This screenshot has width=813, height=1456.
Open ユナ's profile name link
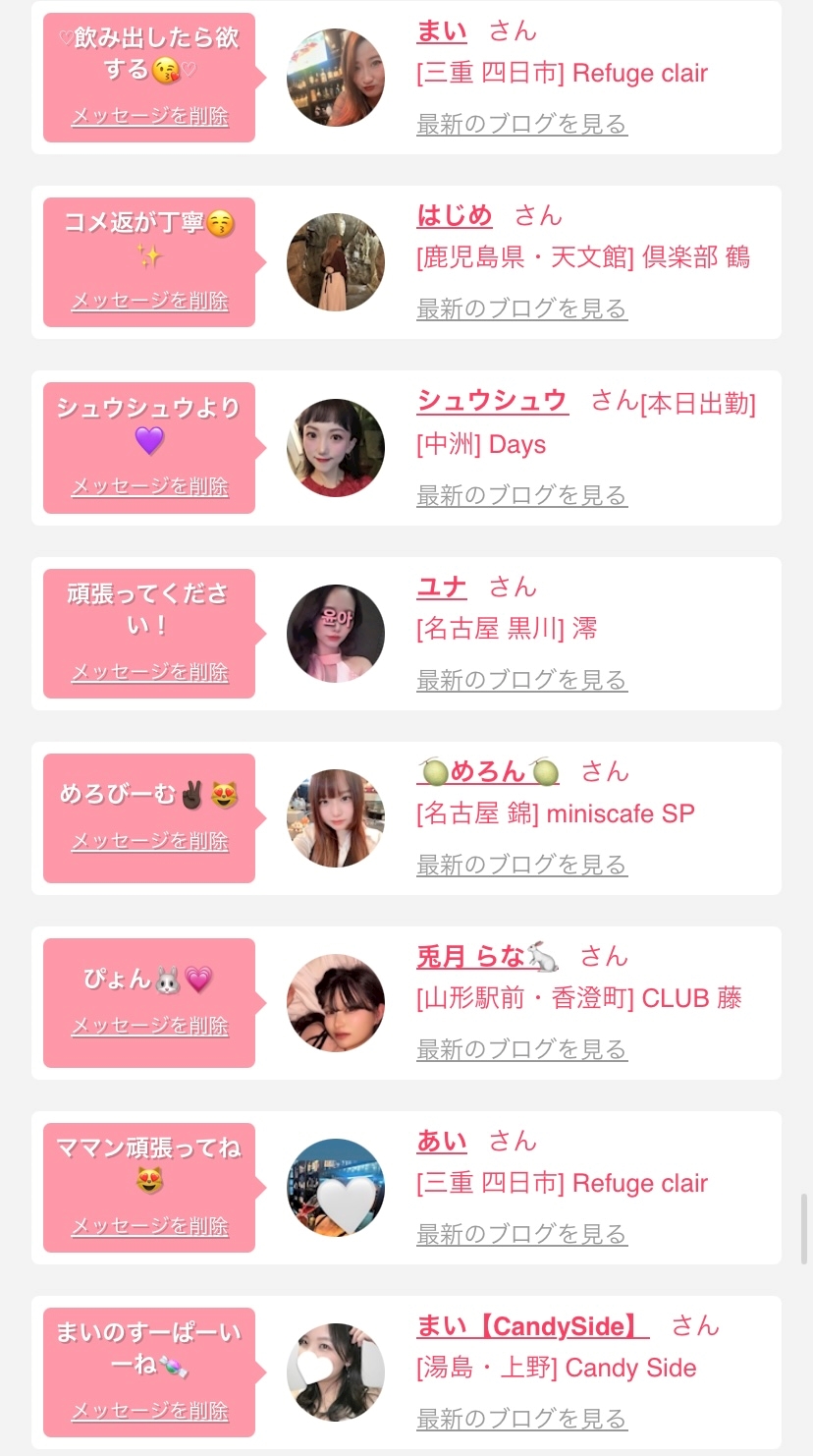pos(442,588)
